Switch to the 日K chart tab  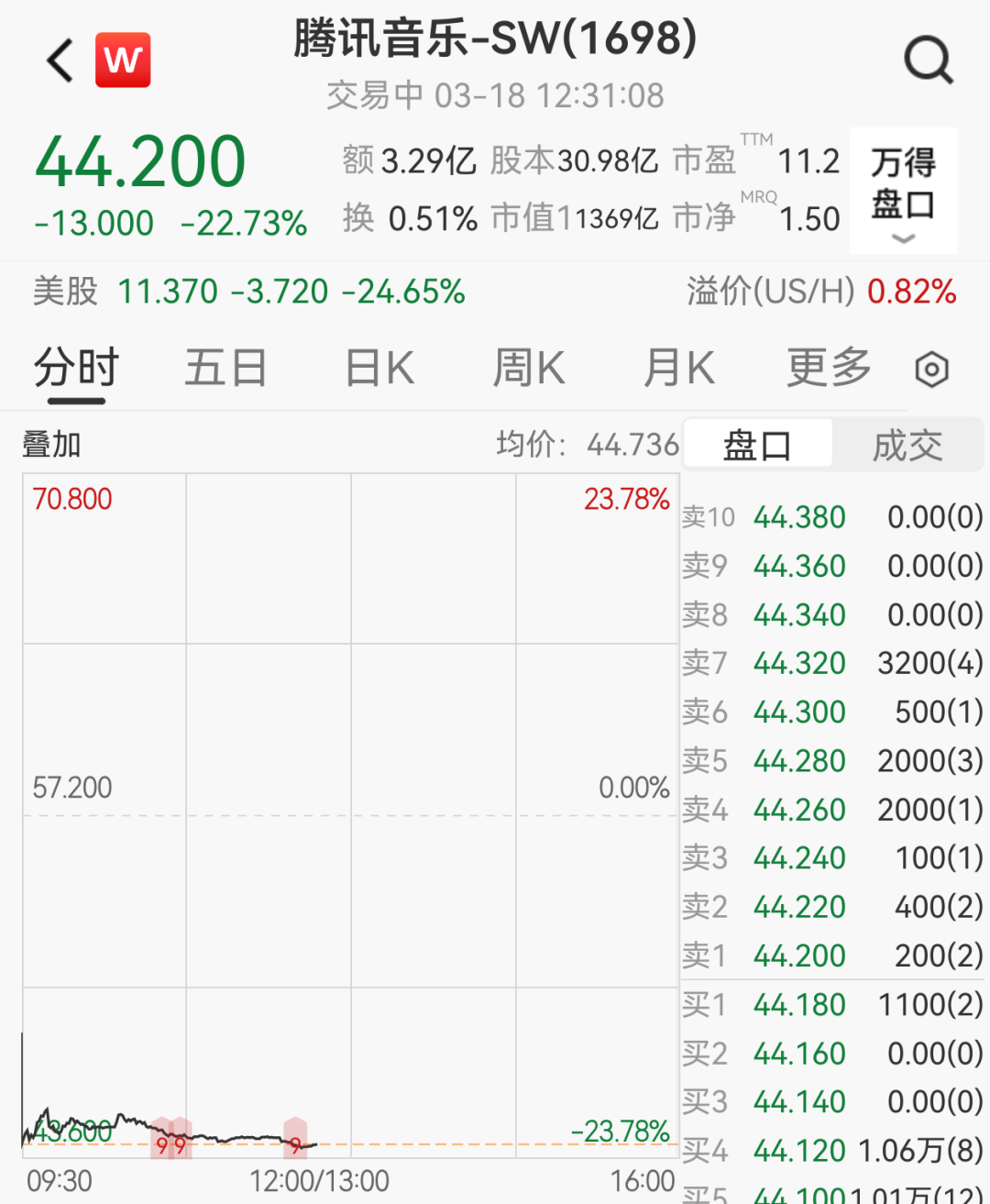coord(379,369)
